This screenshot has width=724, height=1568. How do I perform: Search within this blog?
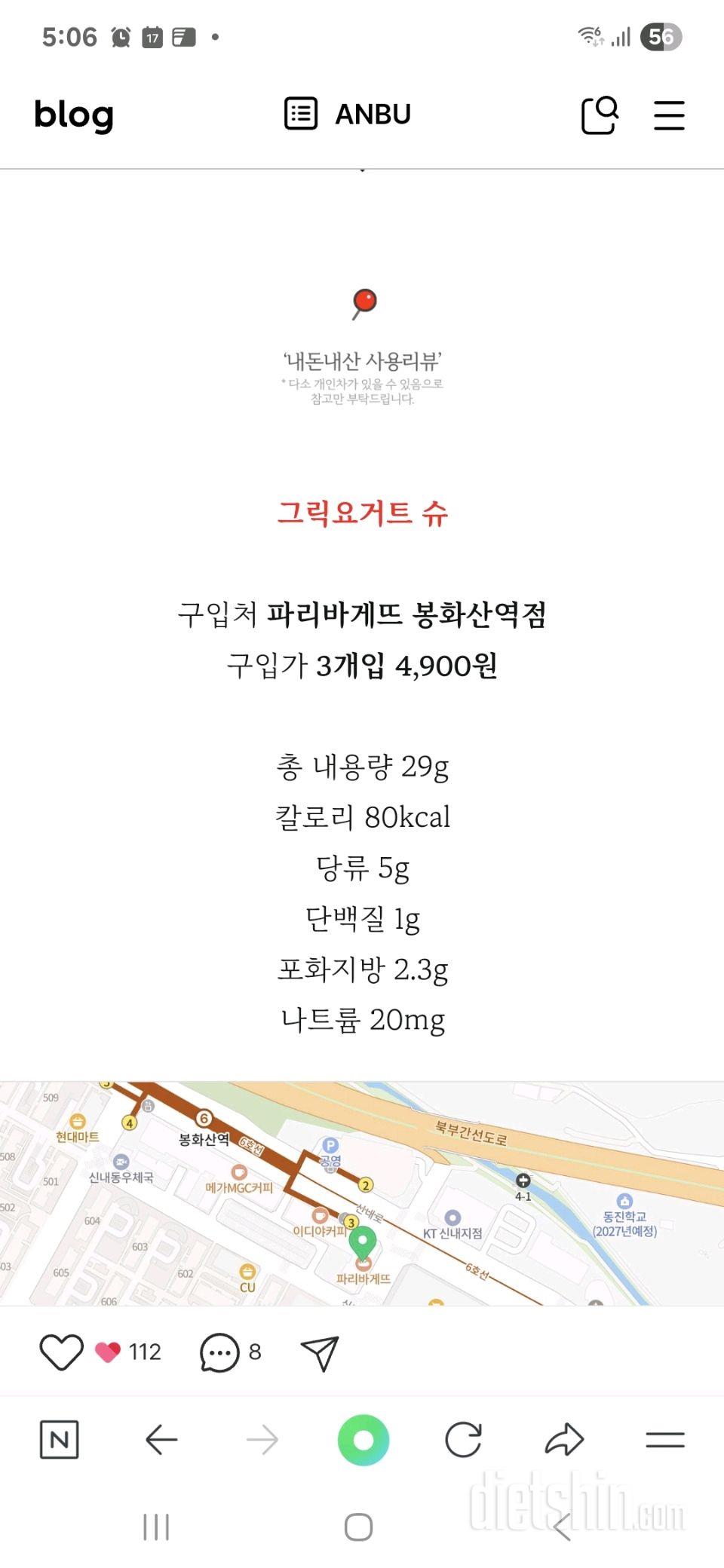[x=600, y=115]
